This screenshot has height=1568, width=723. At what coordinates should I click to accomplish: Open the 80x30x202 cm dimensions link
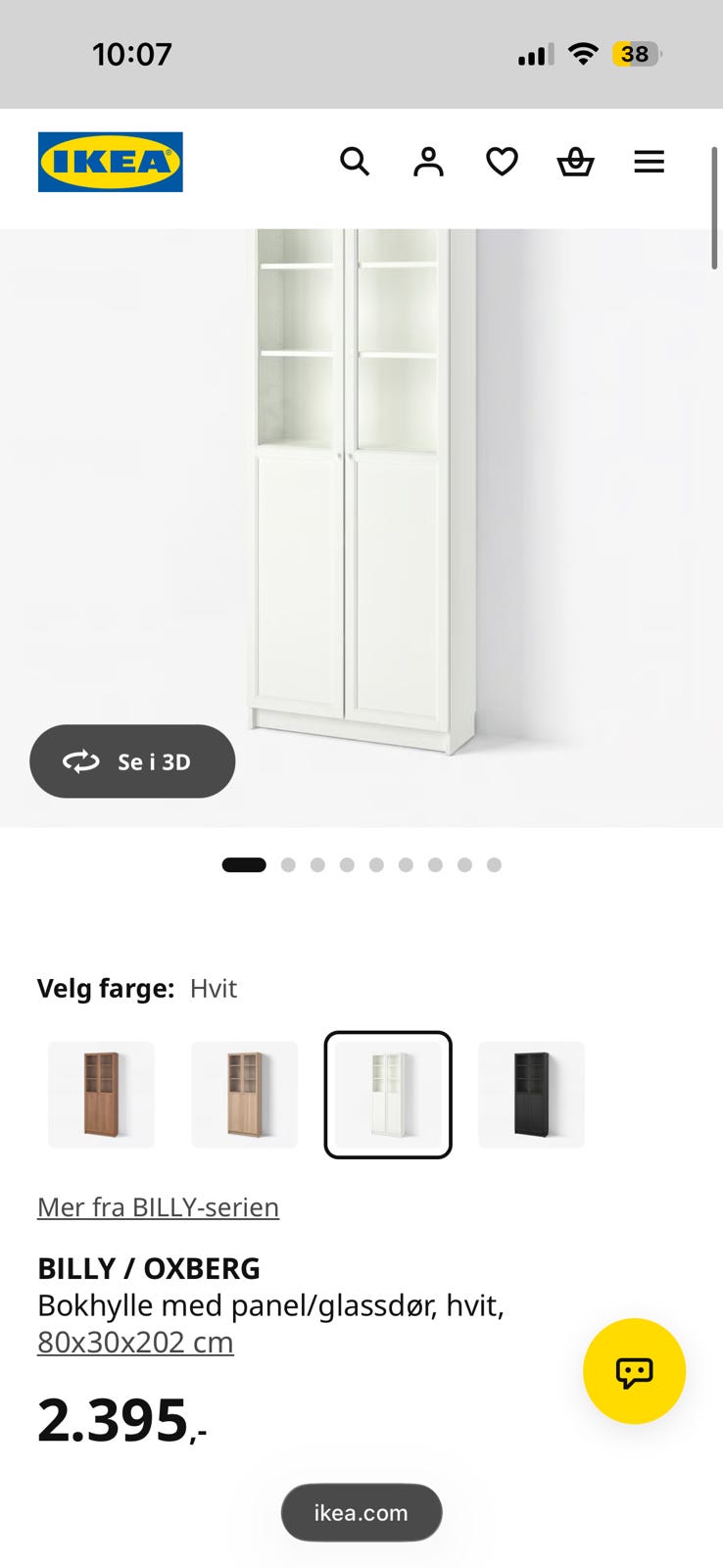135,1342
